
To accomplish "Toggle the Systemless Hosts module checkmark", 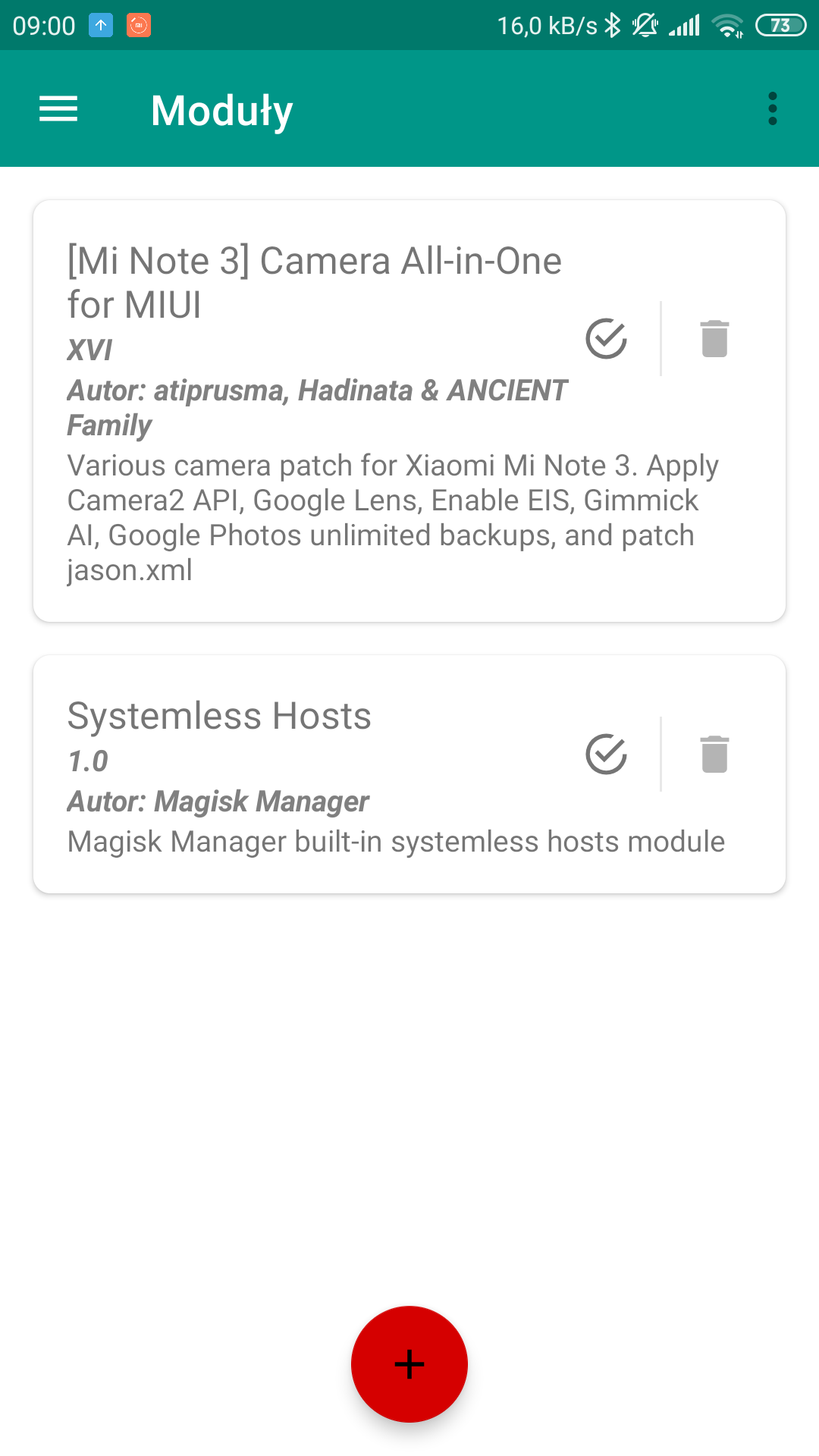I will 606,754.
